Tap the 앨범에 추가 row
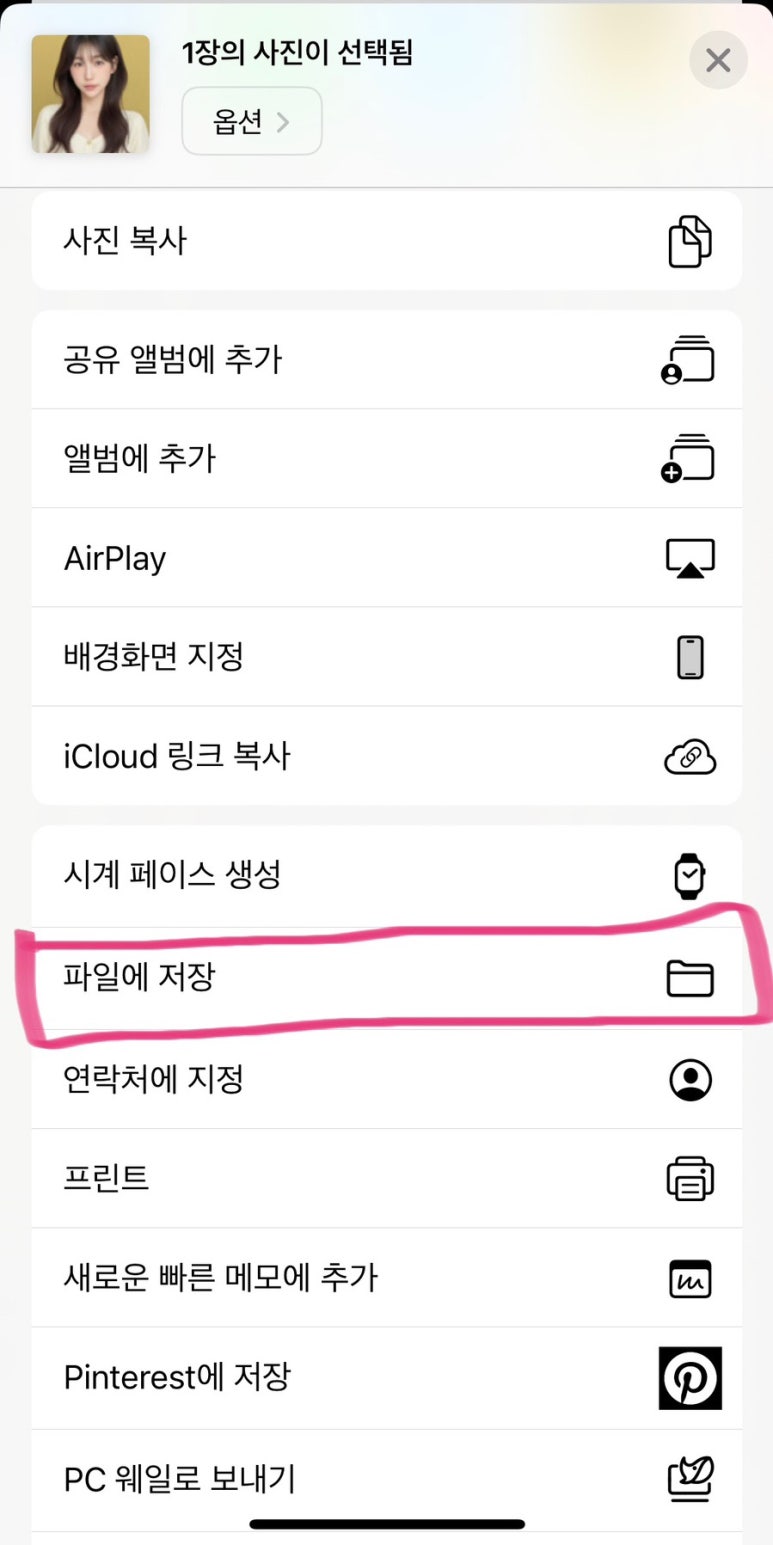The image size is (773, 1545). coord(387,459)
